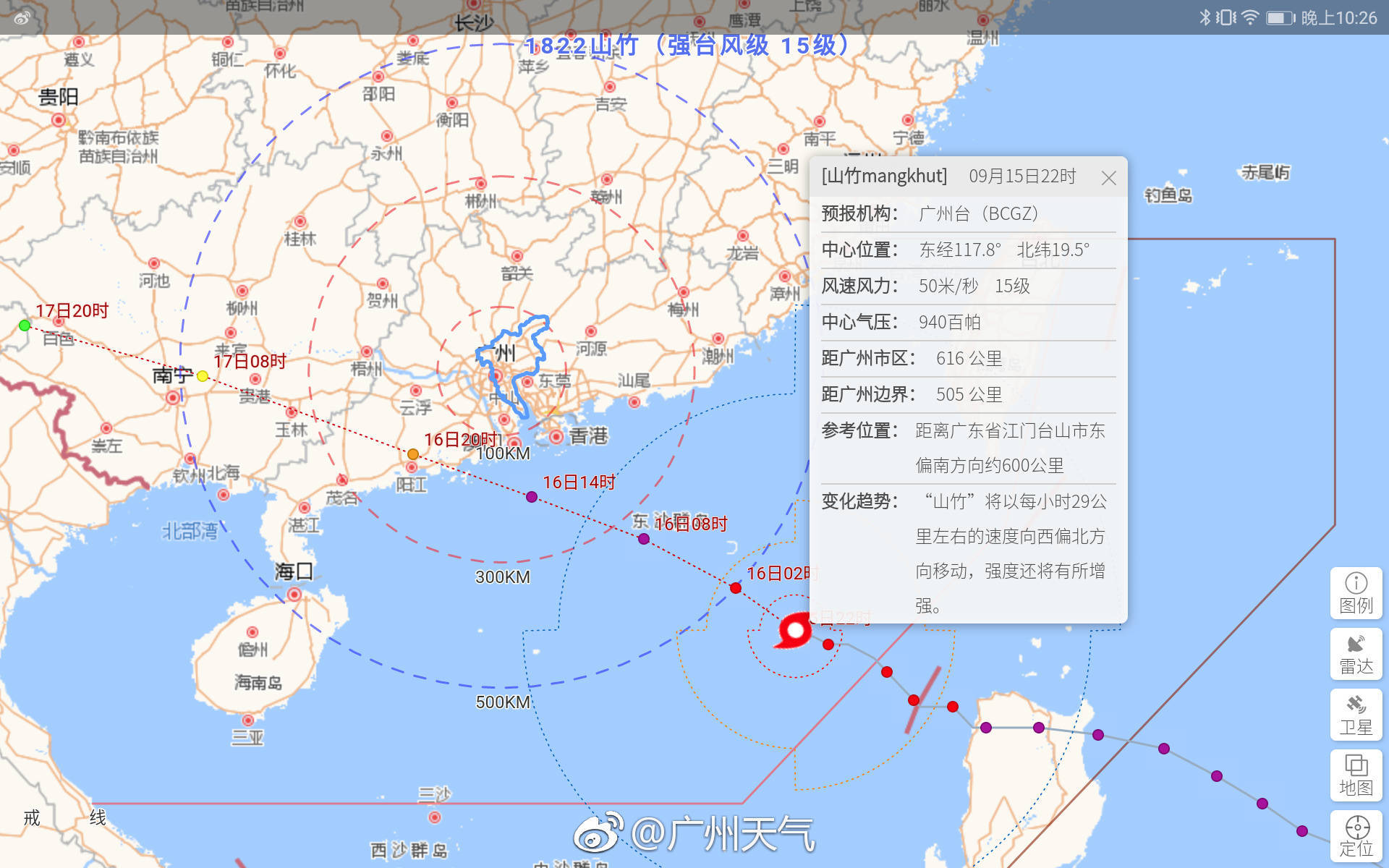Viewport: 1389px width, 868px height.
Task: Close the Mangkhut info popup
Action: [x=1108, y=178]
